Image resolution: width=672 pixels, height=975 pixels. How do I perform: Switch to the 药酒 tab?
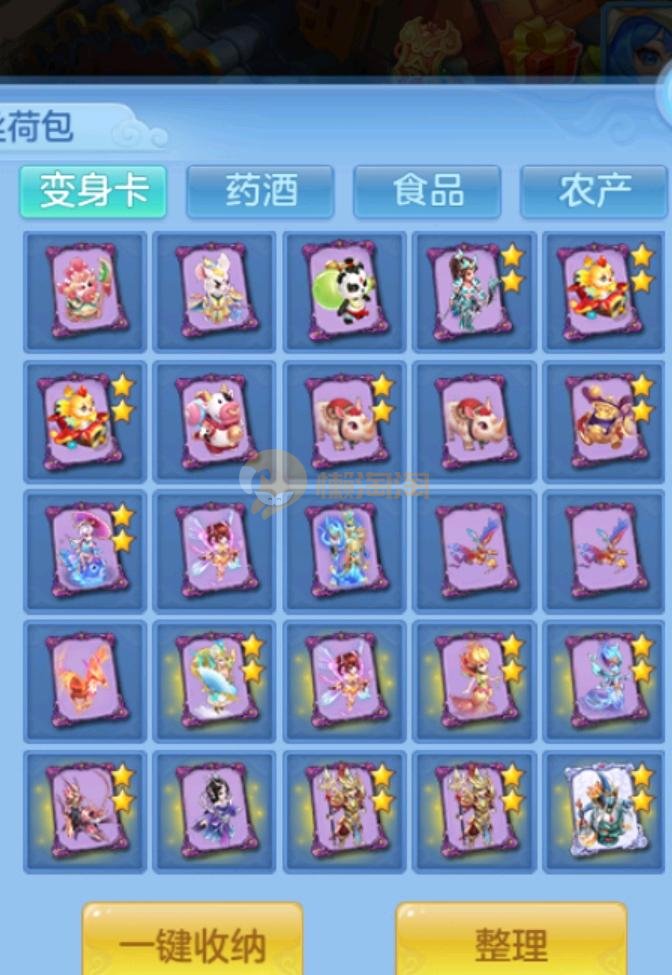point(260,191)
